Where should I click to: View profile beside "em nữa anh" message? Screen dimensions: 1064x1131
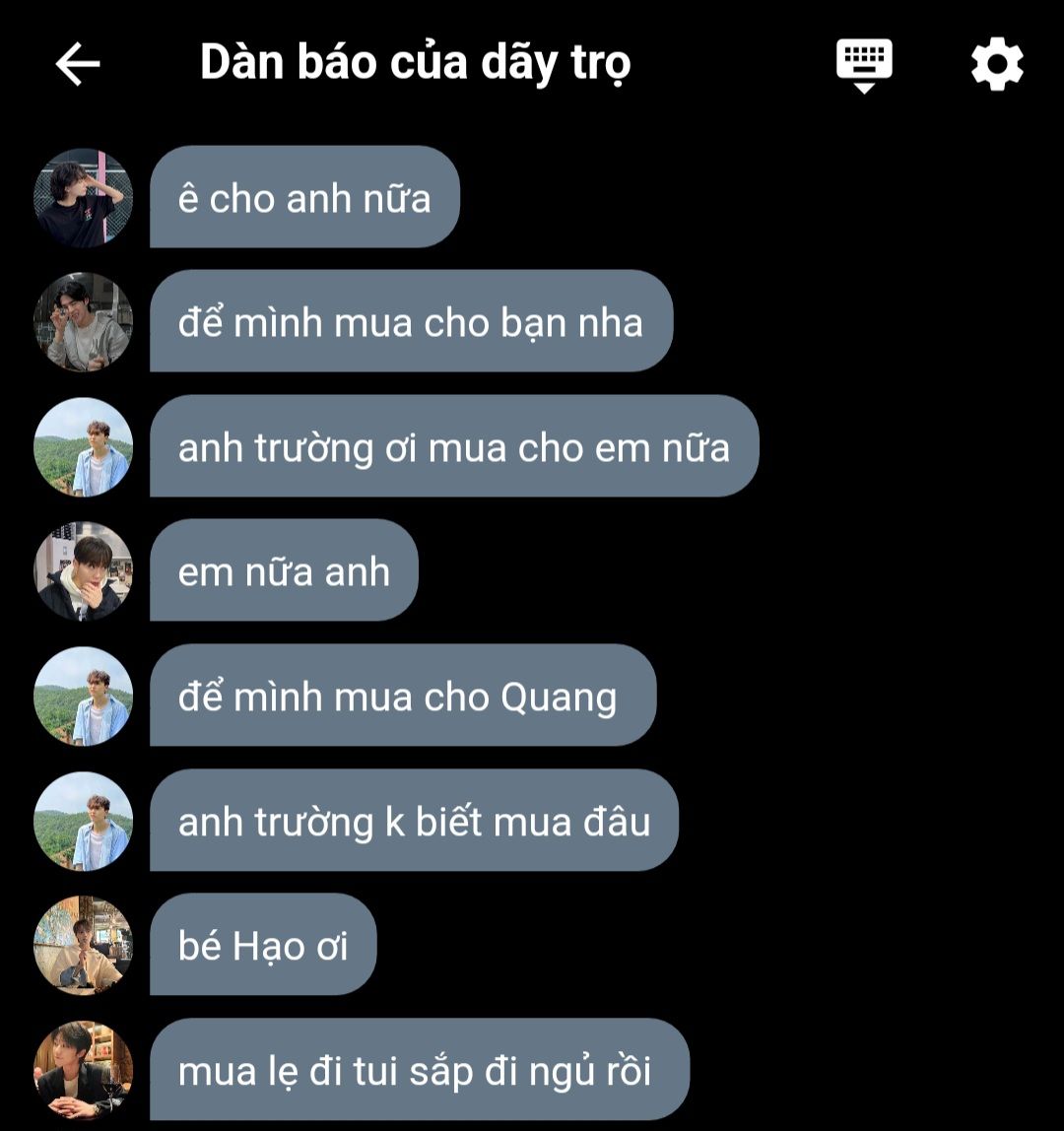(x=84, y=570)
